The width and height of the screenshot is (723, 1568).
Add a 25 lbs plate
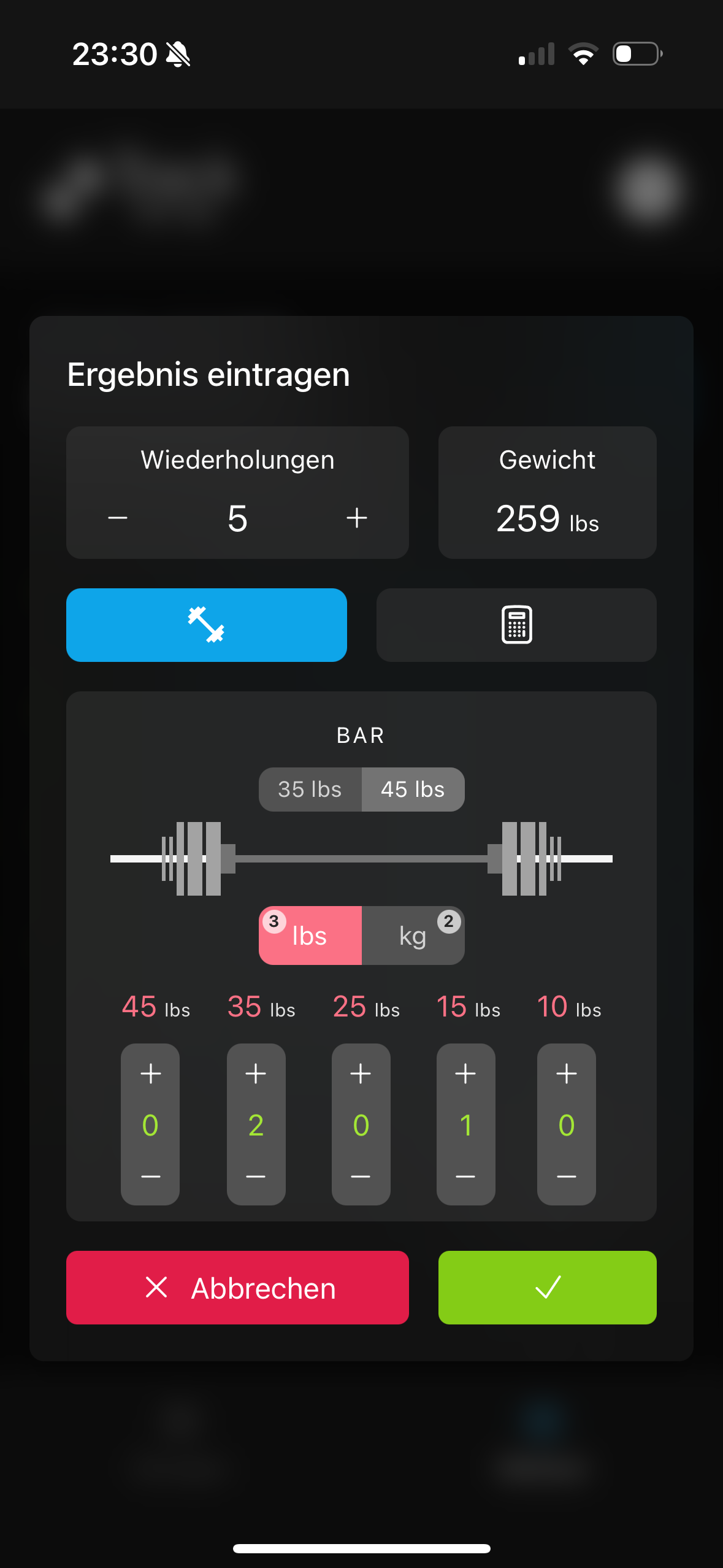point(361,1074)
